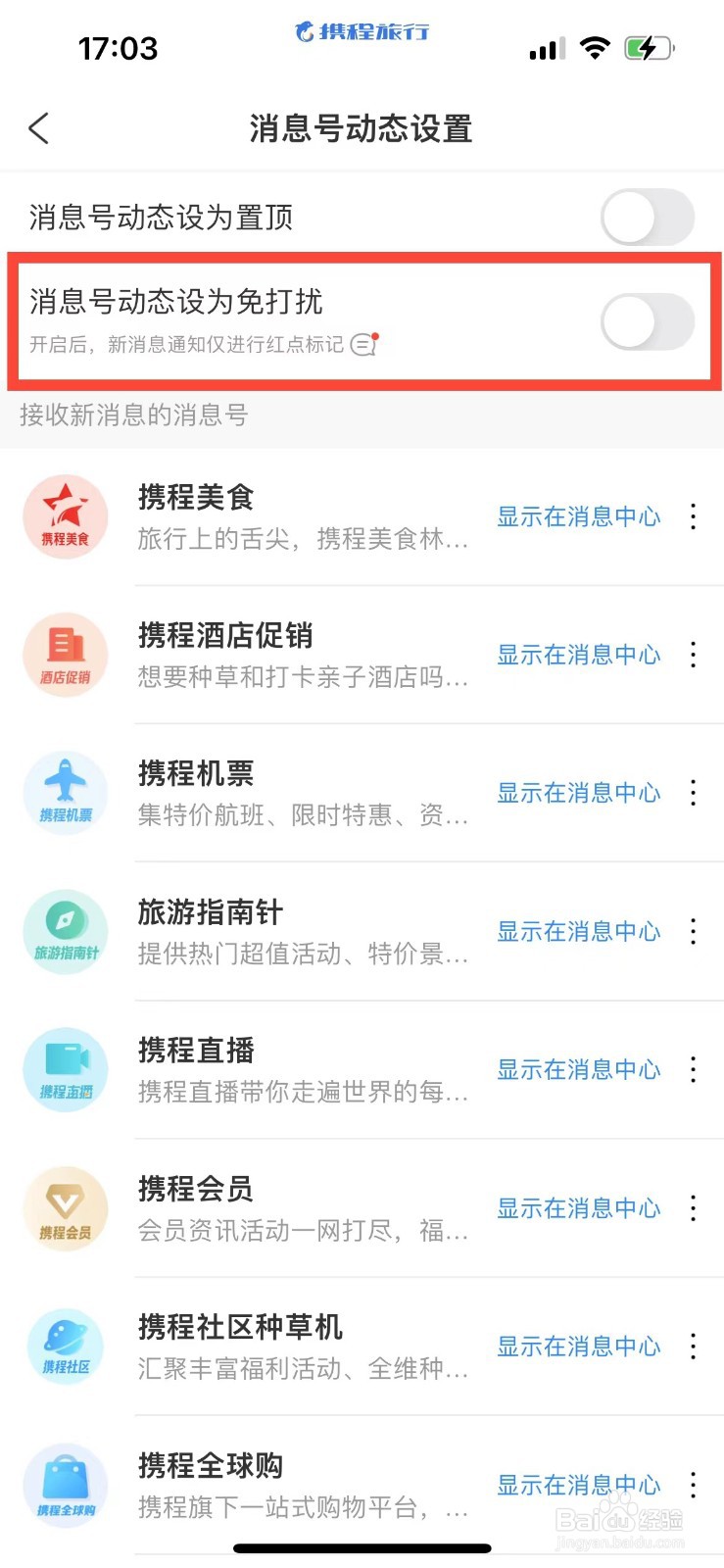Image resolution: width=724 pixels, height=1568 pixels.
Task: Enable 消息号动态设为免打扰 switch
Action: 648,322
